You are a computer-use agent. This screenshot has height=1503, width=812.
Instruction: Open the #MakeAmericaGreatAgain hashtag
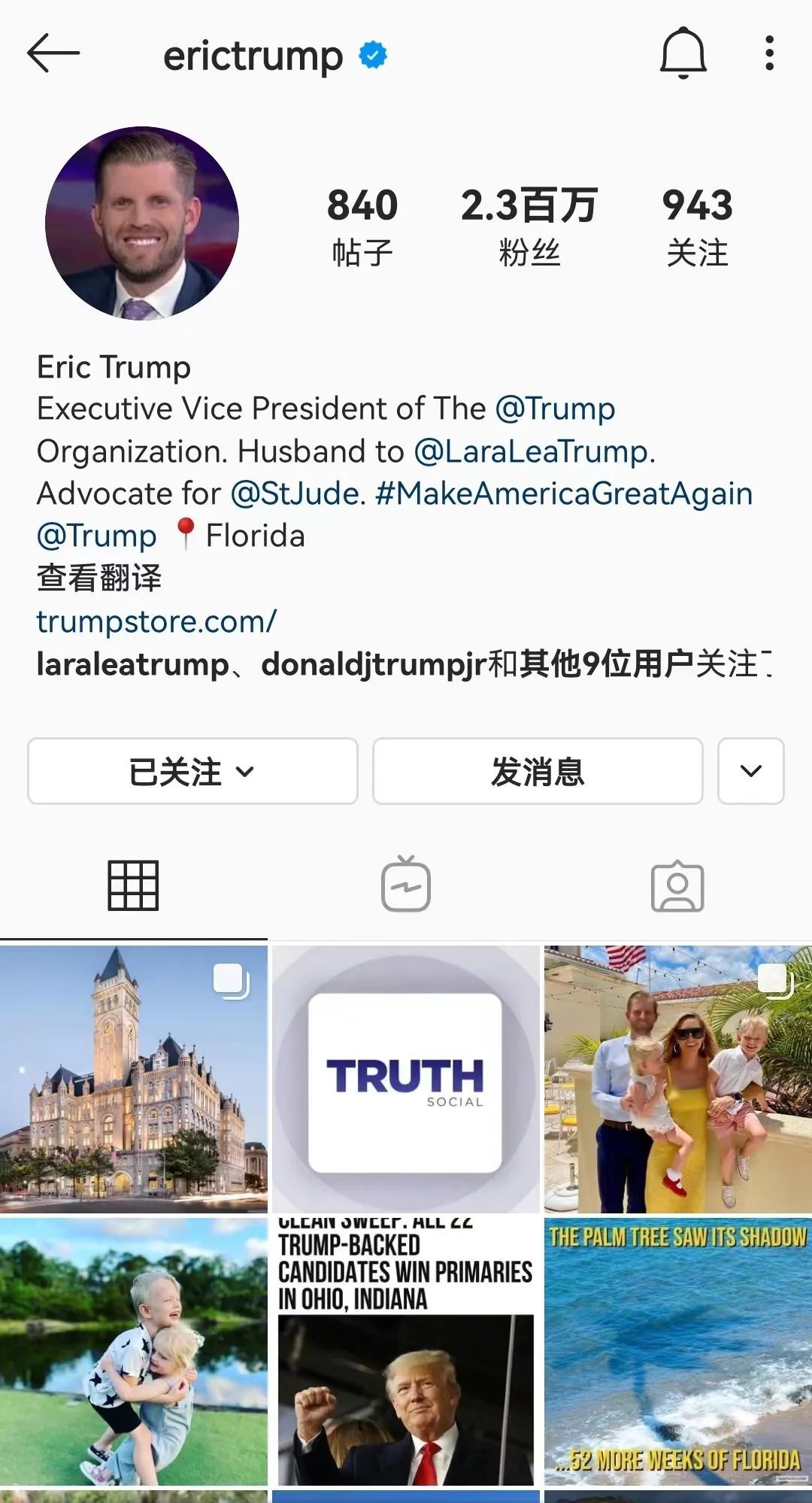564,493
